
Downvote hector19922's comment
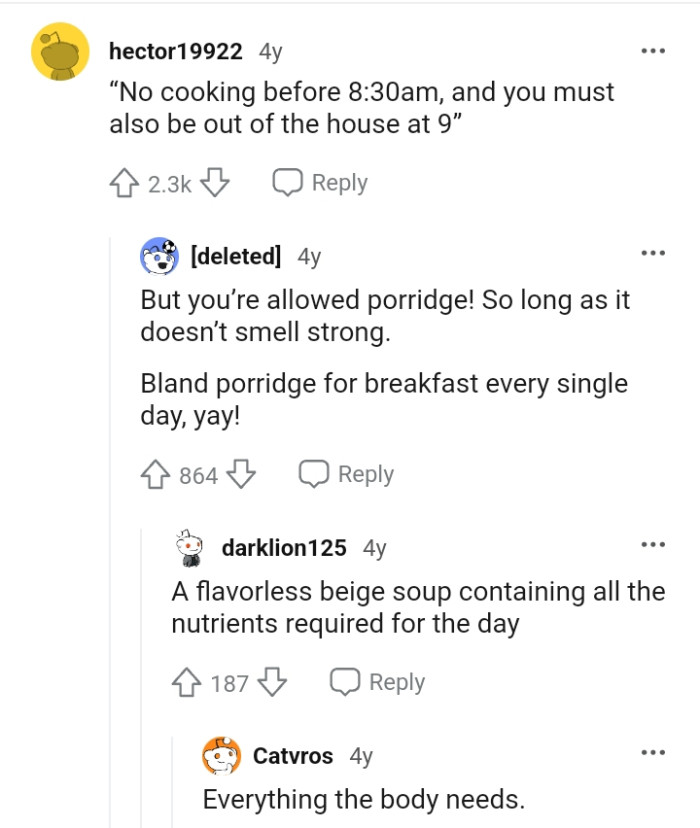[216, 184]
